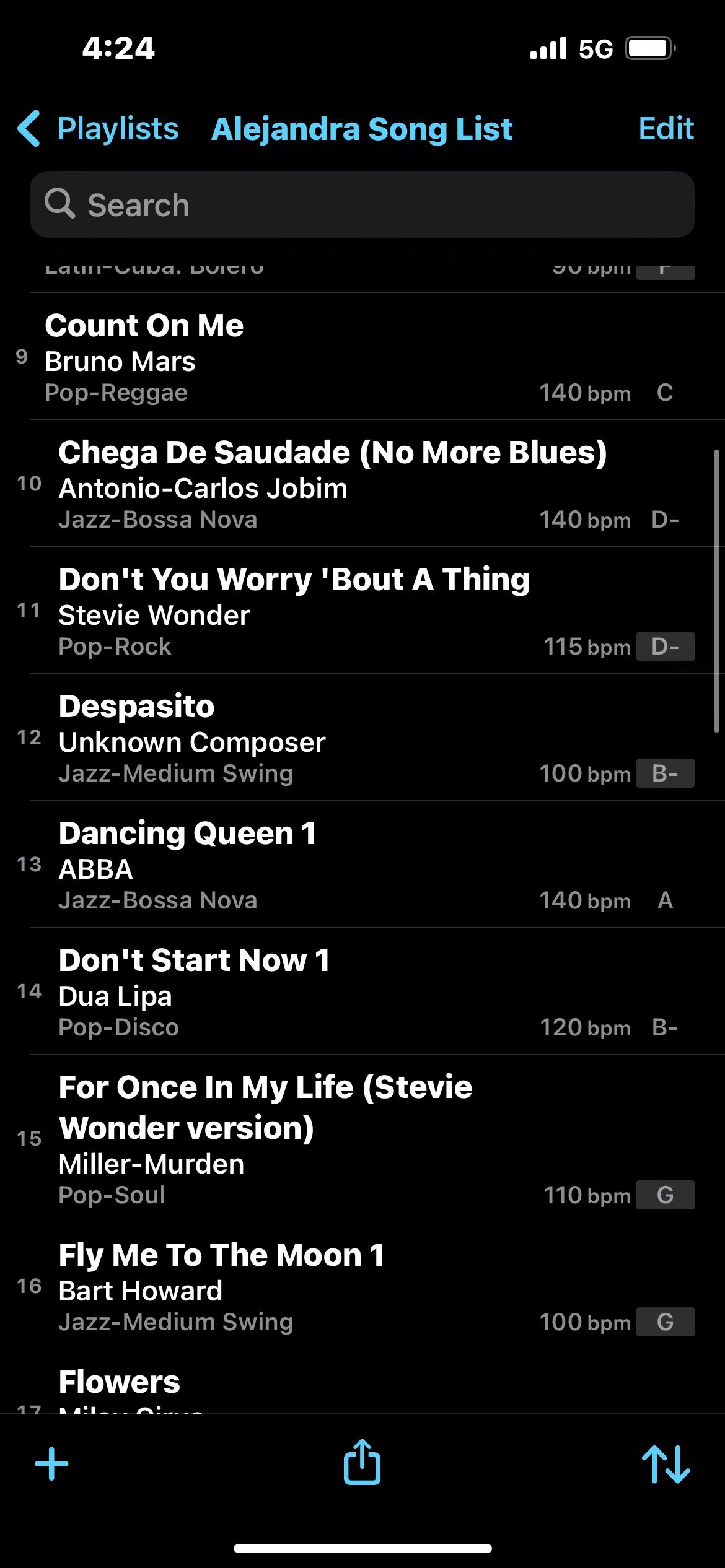The height and width of the screenshot is (1568, 725).
Task: Tap the Search field
Action: (362, 204)
